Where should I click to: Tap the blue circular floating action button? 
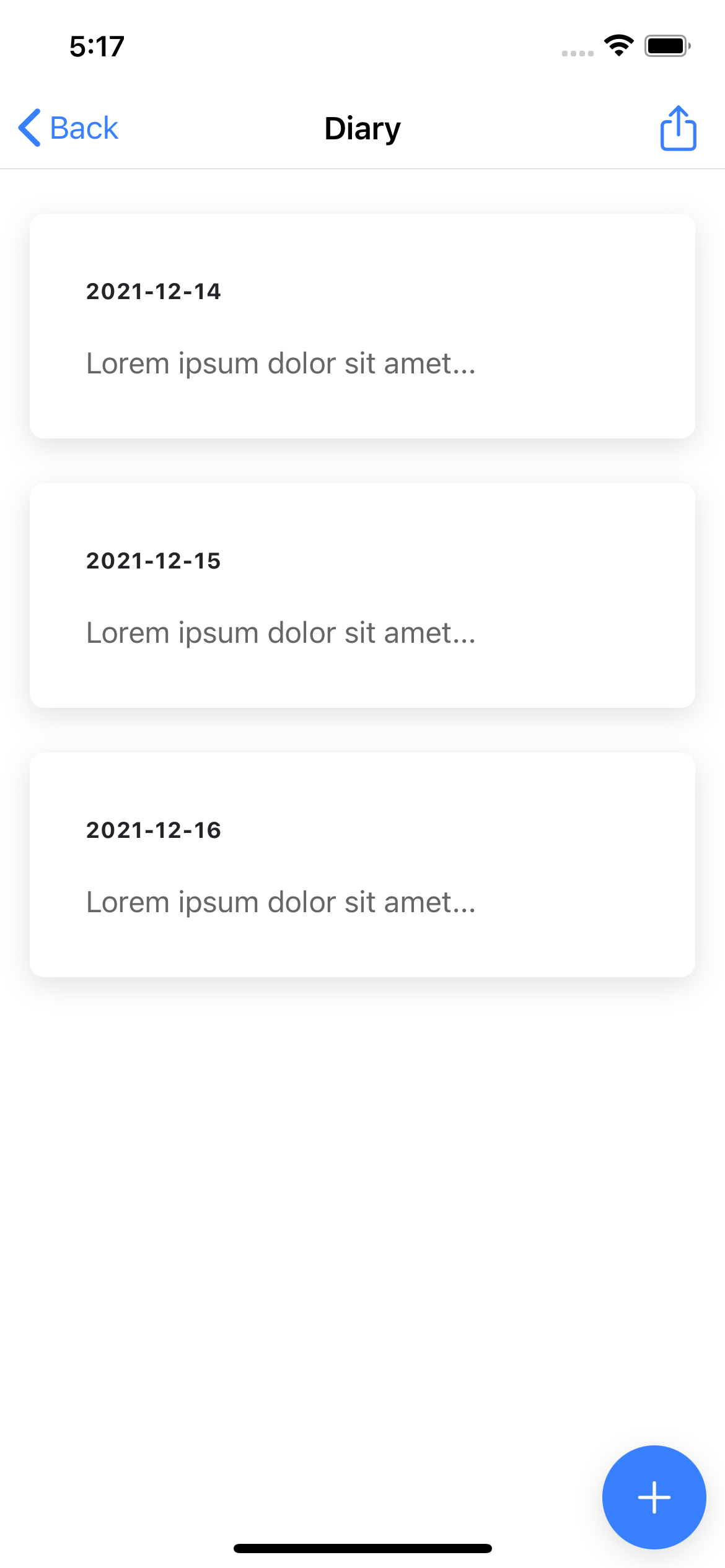[654, 1497]
